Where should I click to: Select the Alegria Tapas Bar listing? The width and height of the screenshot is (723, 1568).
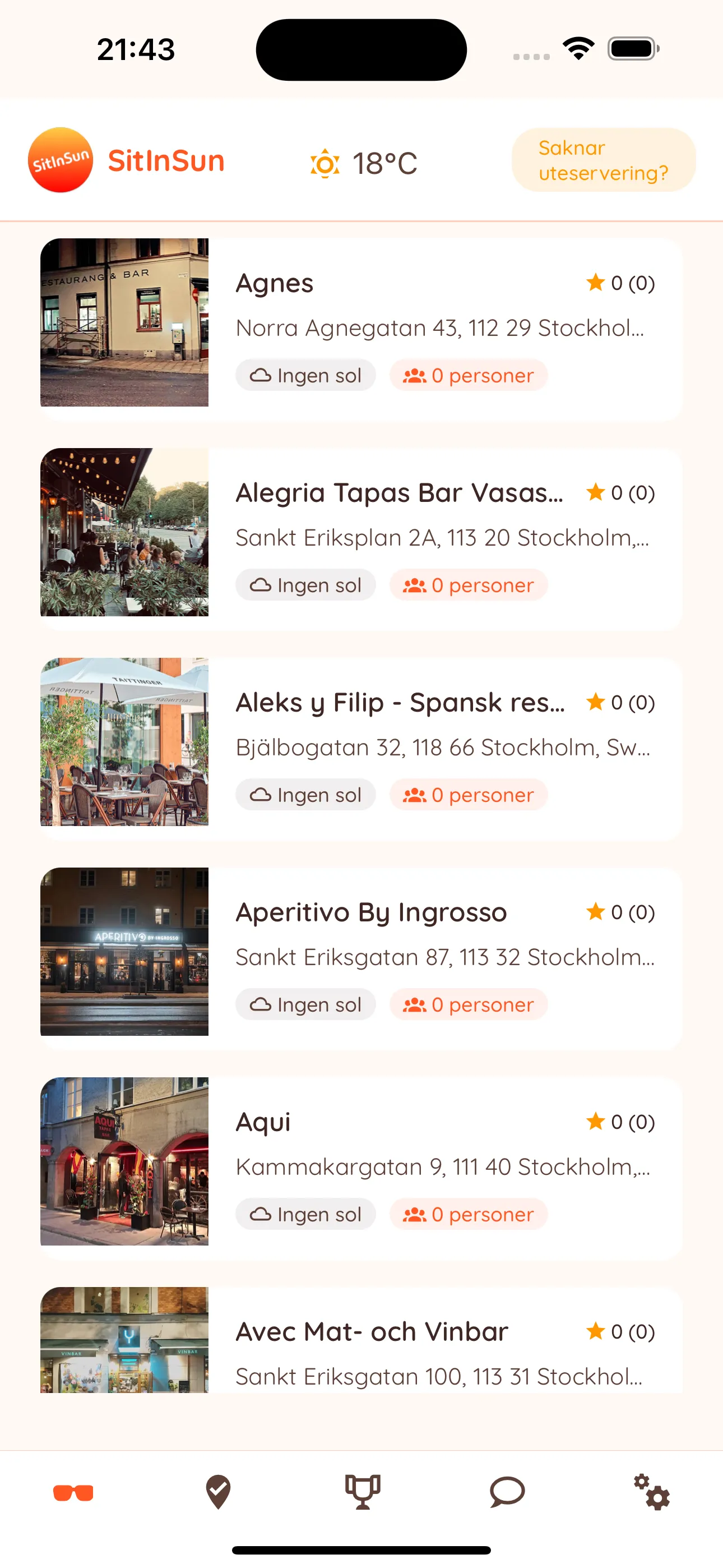(360, 536)
